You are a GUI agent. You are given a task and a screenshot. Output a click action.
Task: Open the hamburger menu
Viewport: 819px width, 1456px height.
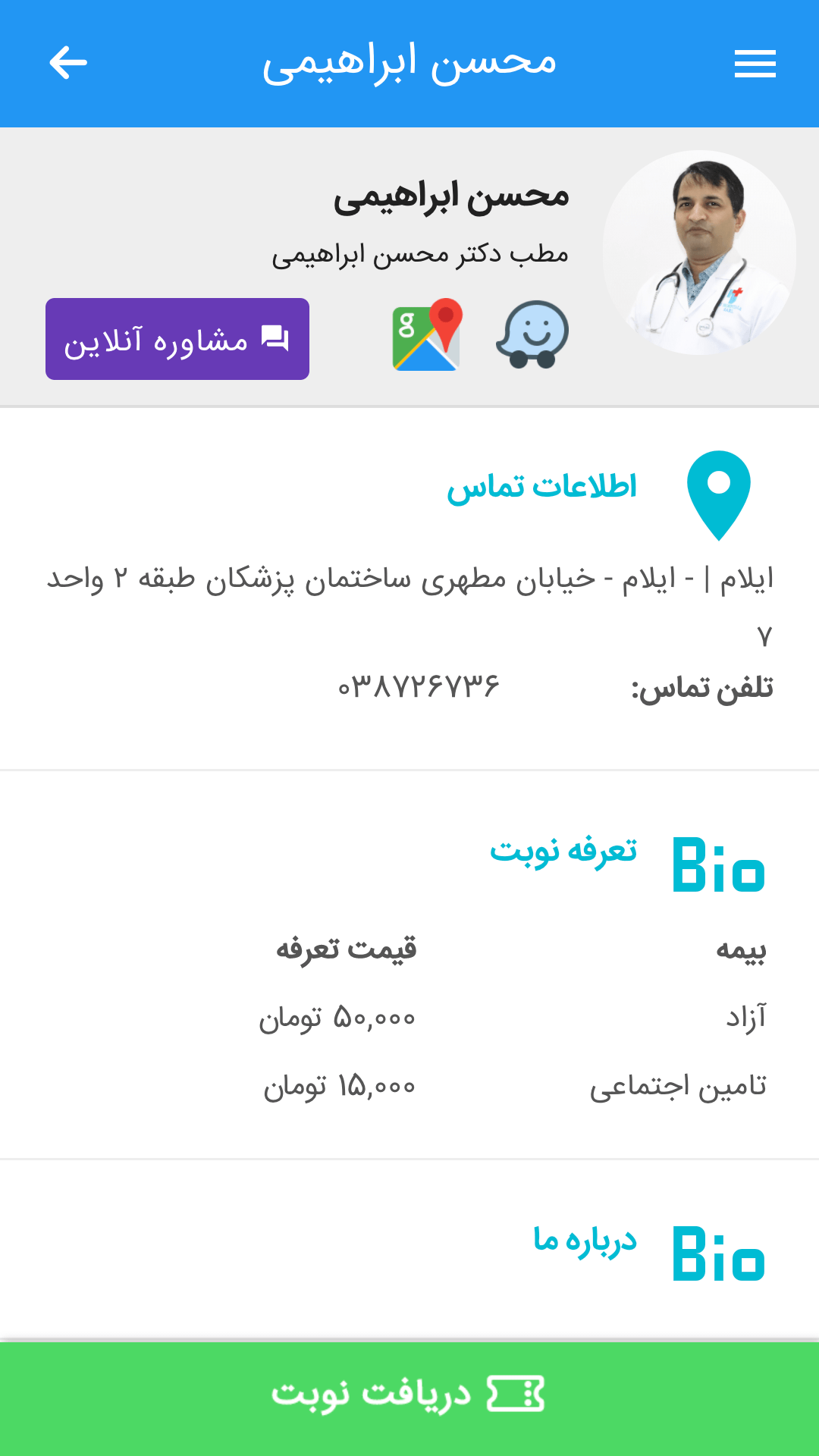(755, 64)
